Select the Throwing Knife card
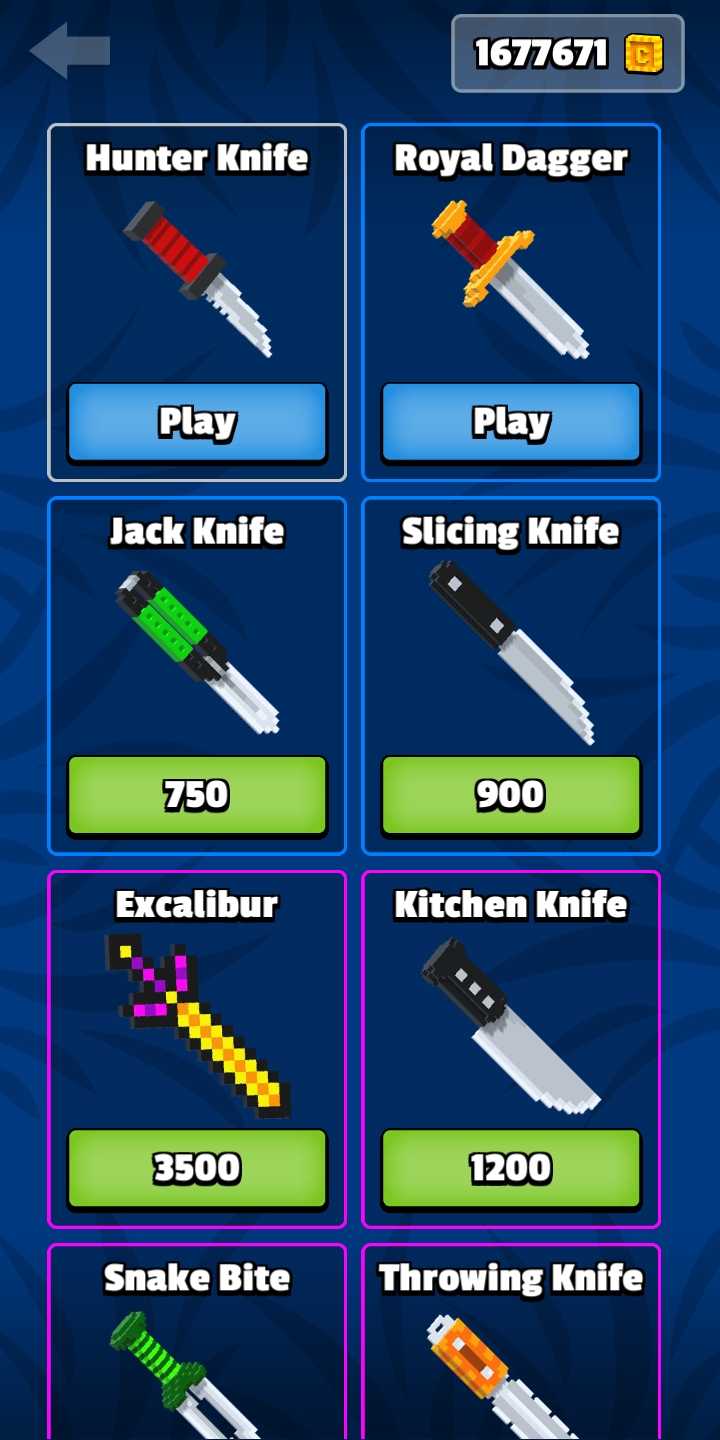 511,1350
